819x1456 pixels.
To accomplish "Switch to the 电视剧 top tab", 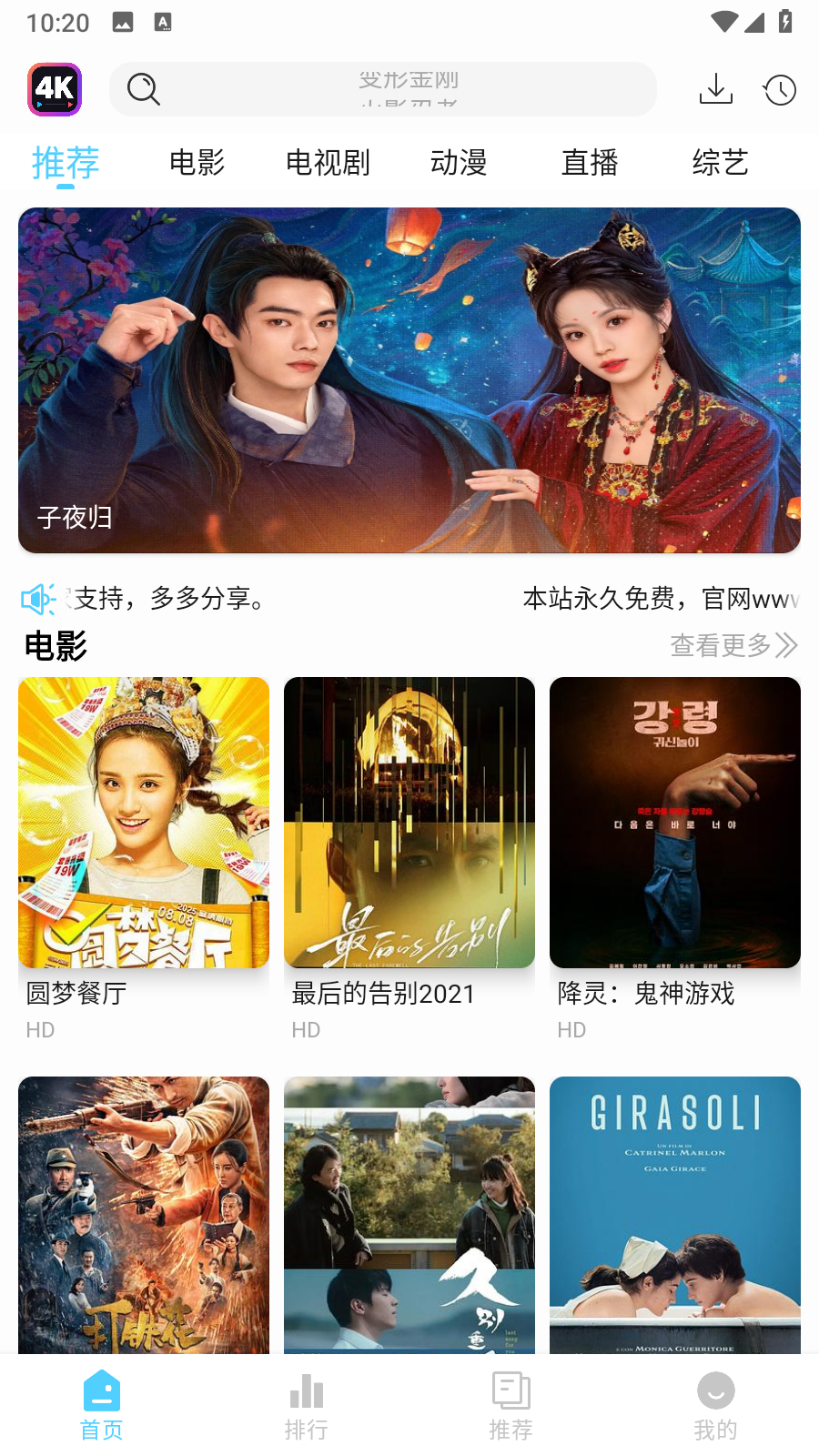I will 328,163.
